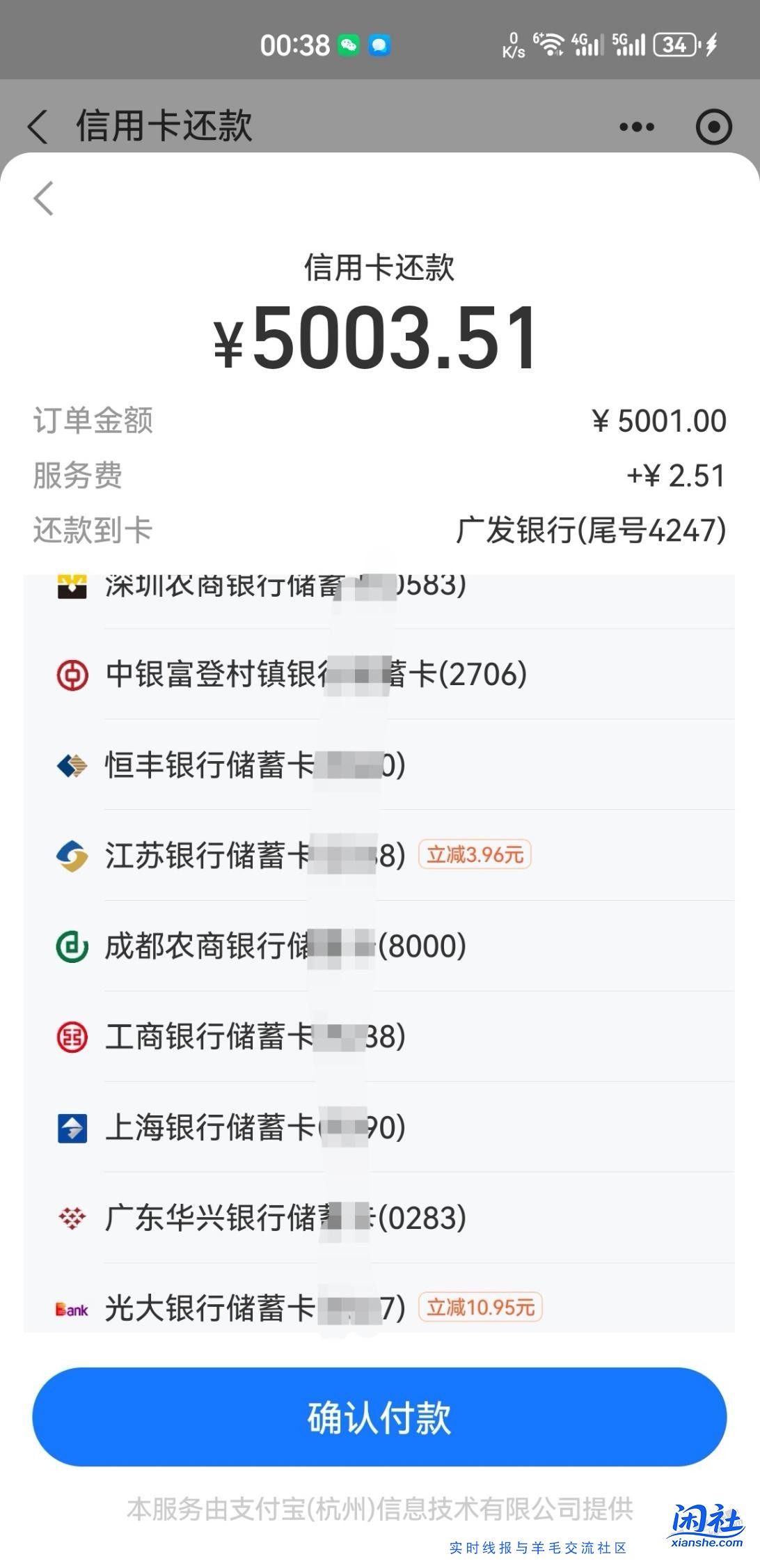The width and height of the screenshot is (760, 1568).
Task: Click the 信用卡还款 title bar label
Action: (x=164, y=127)
